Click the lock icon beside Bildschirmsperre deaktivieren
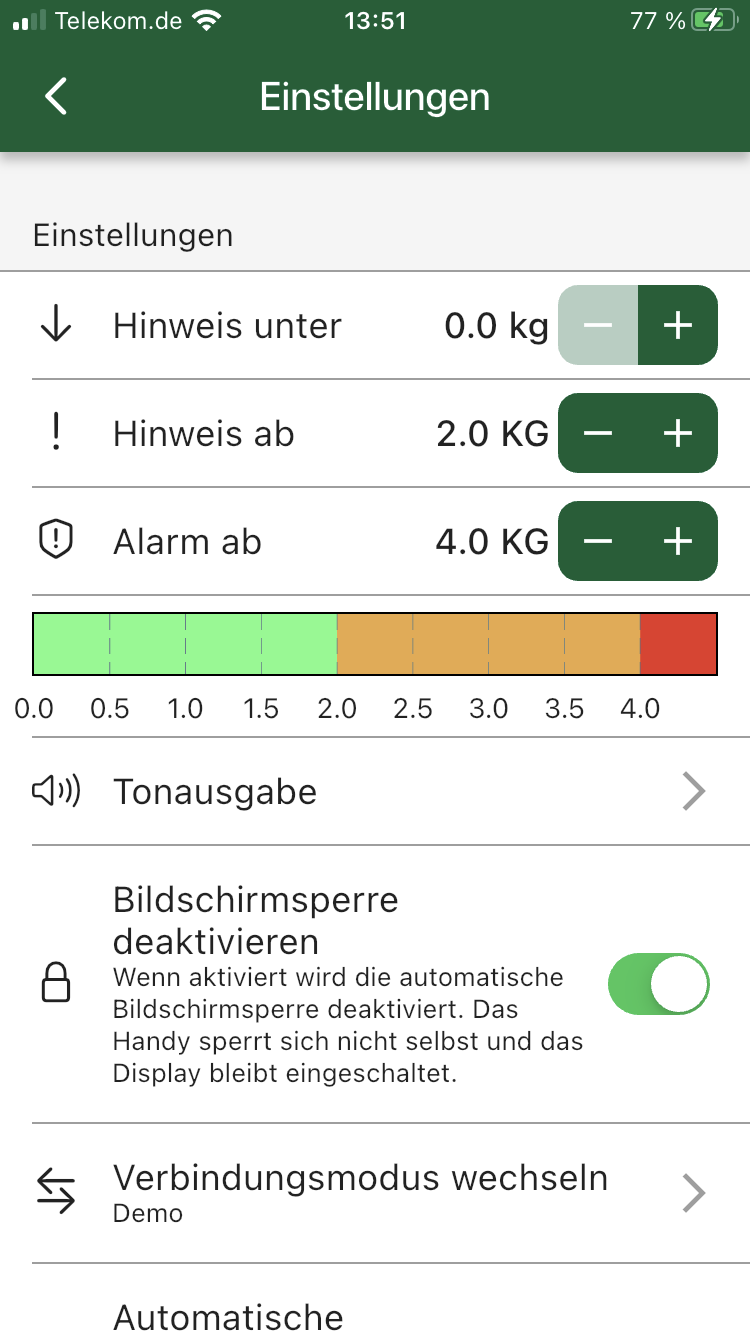Screen dimensions: 750x1334 tap(58, 983)
